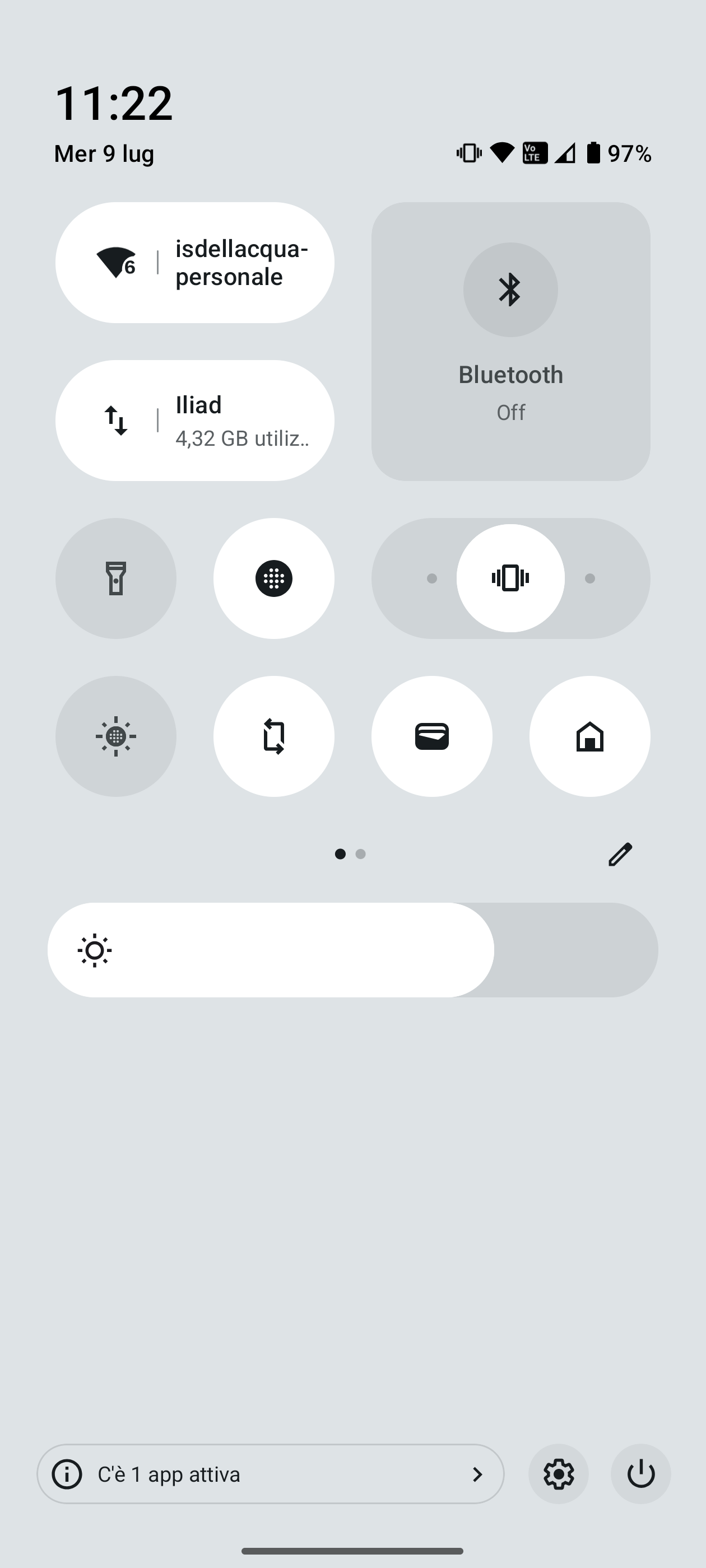Toggle auto-rotate screen tile
The image size is (706, 1568).
[273, 736]
